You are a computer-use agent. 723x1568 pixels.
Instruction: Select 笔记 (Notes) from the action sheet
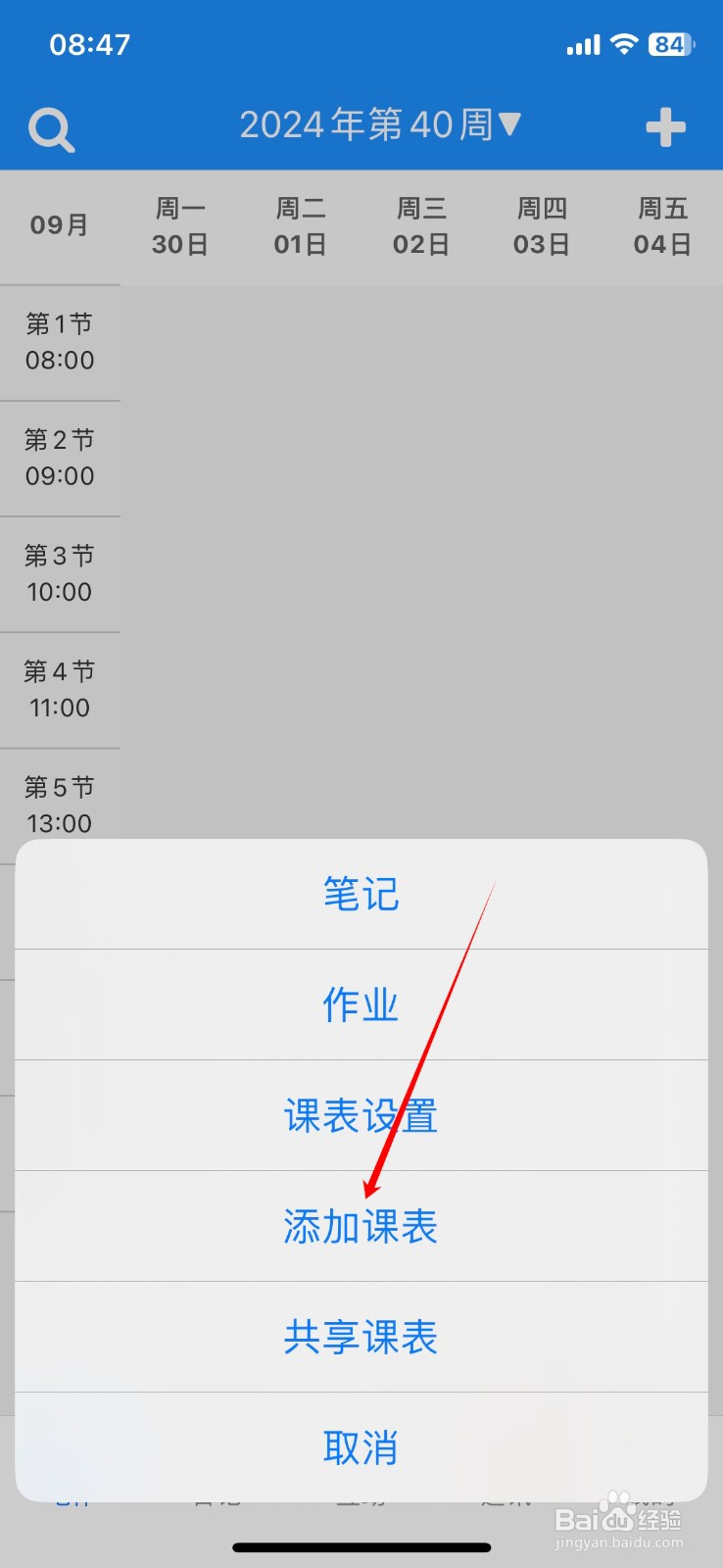coord(361,895)
